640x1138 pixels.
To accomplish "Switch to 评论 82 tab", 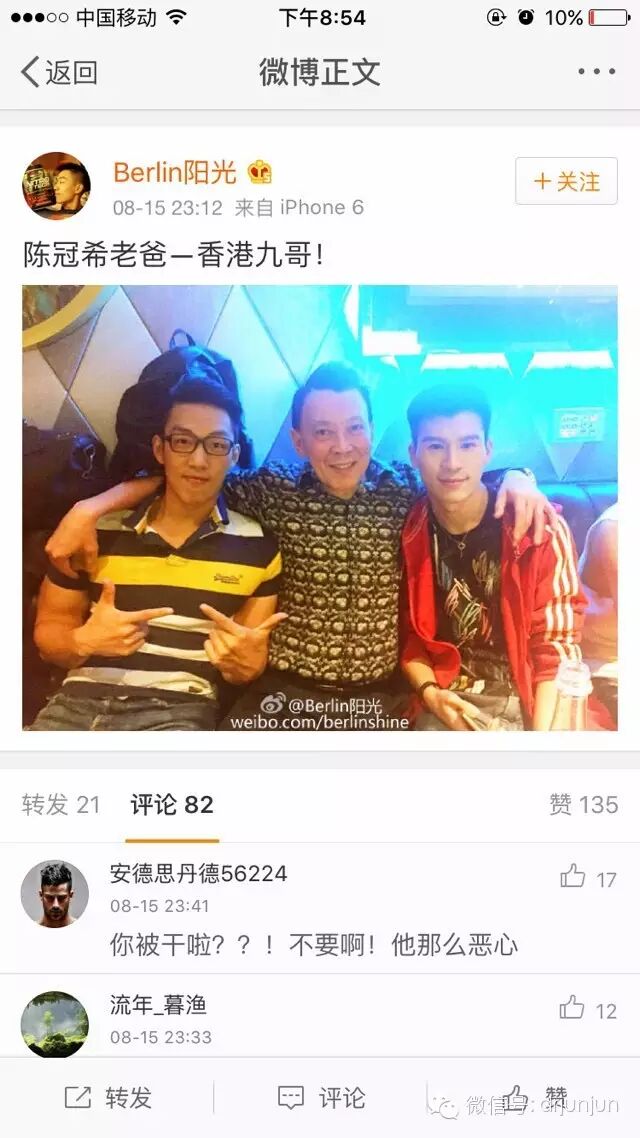I will tap(171, 804).
